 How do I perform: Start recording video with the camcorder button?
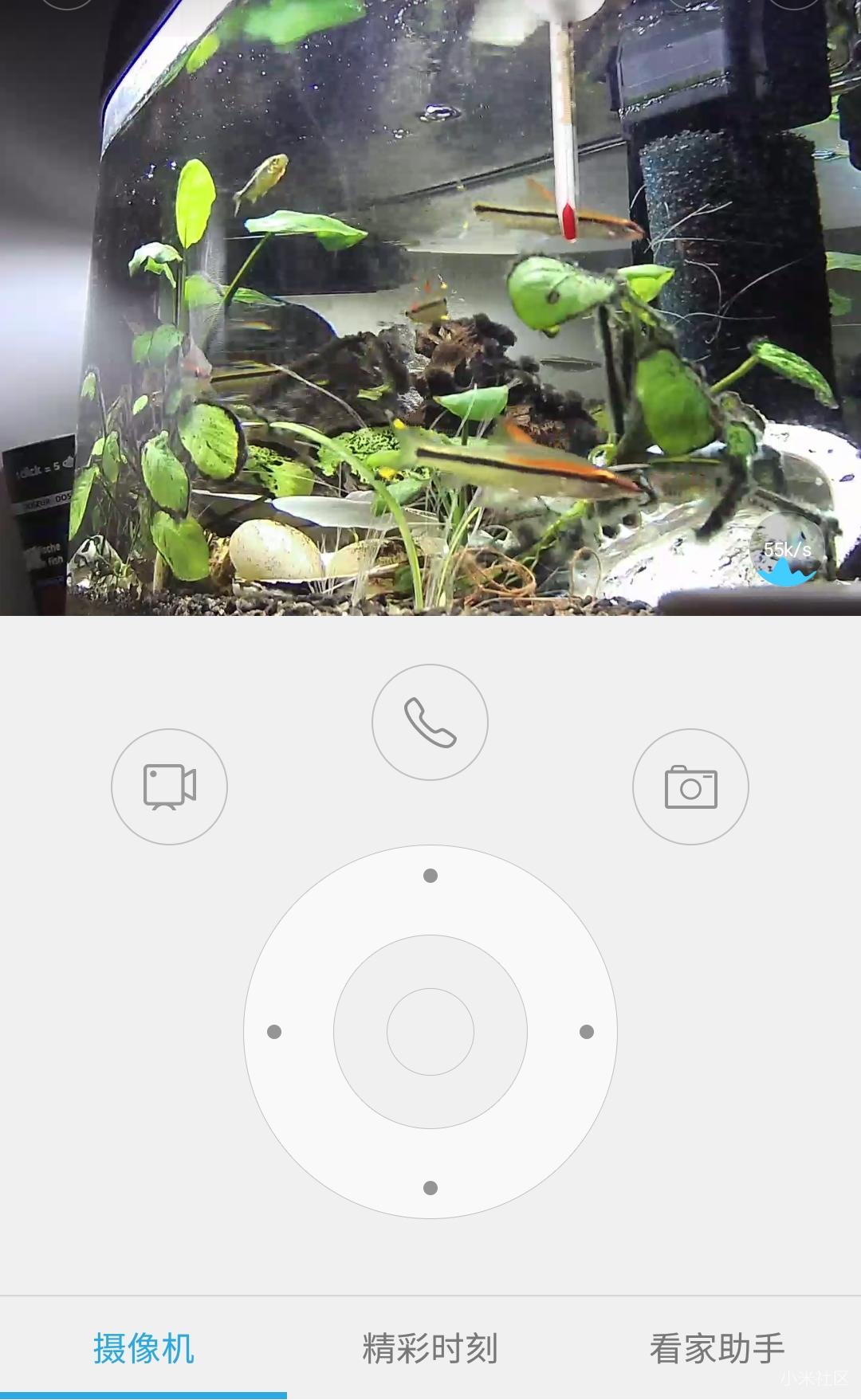[x=169, y=786]
